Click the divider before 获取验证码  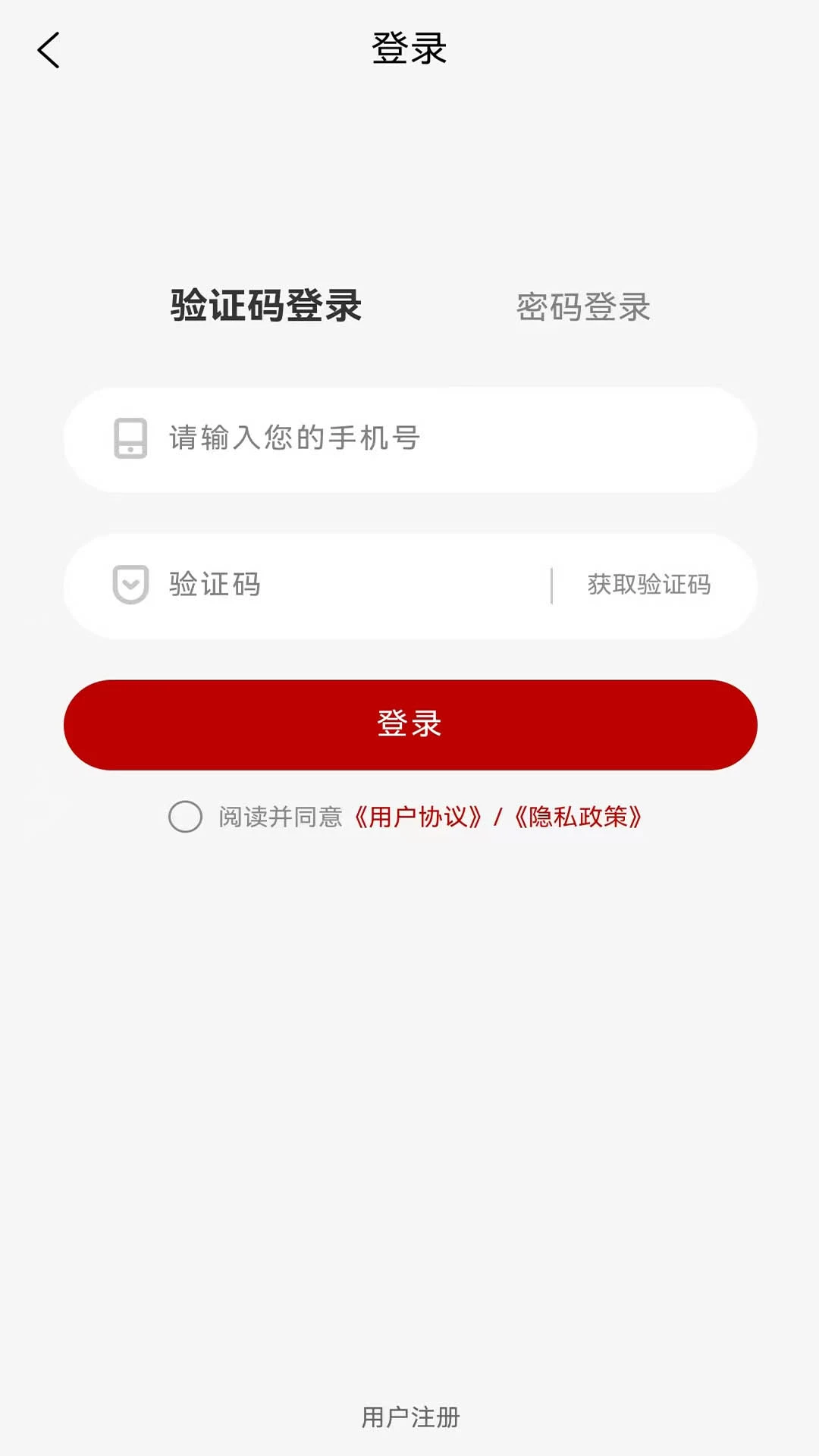[551, 585]
